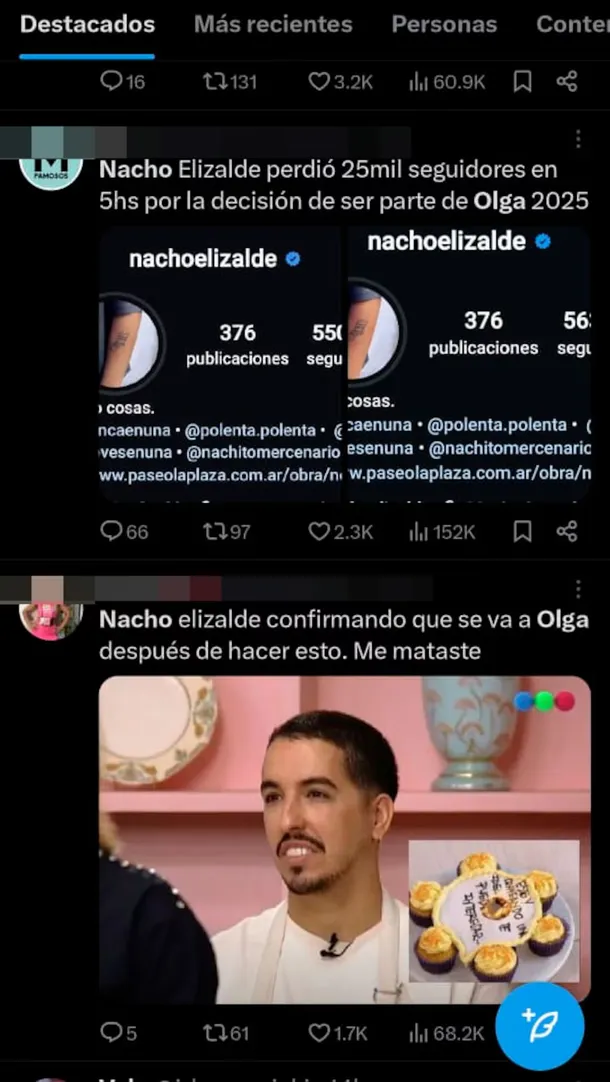Compose a new post

[540, 1026]
